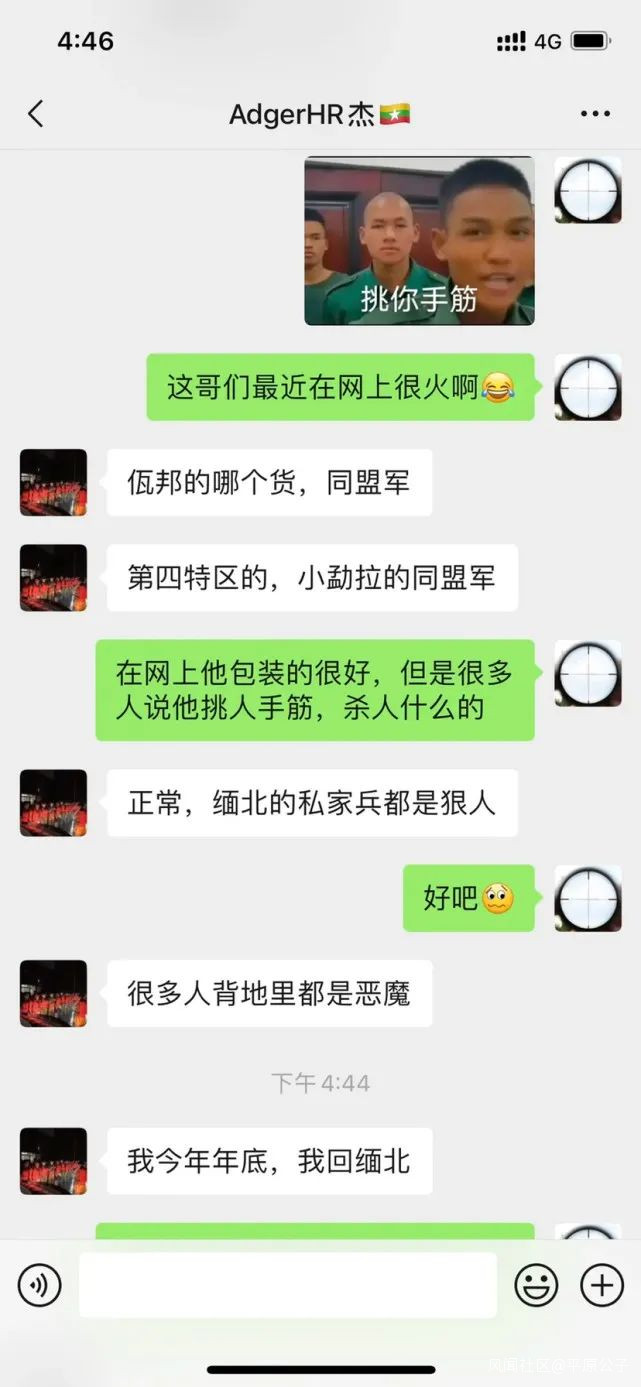Open the emoji sticker panel
Viewport: 641px width, 1387px height.
pyautogui.click(x=536, y=1285)
